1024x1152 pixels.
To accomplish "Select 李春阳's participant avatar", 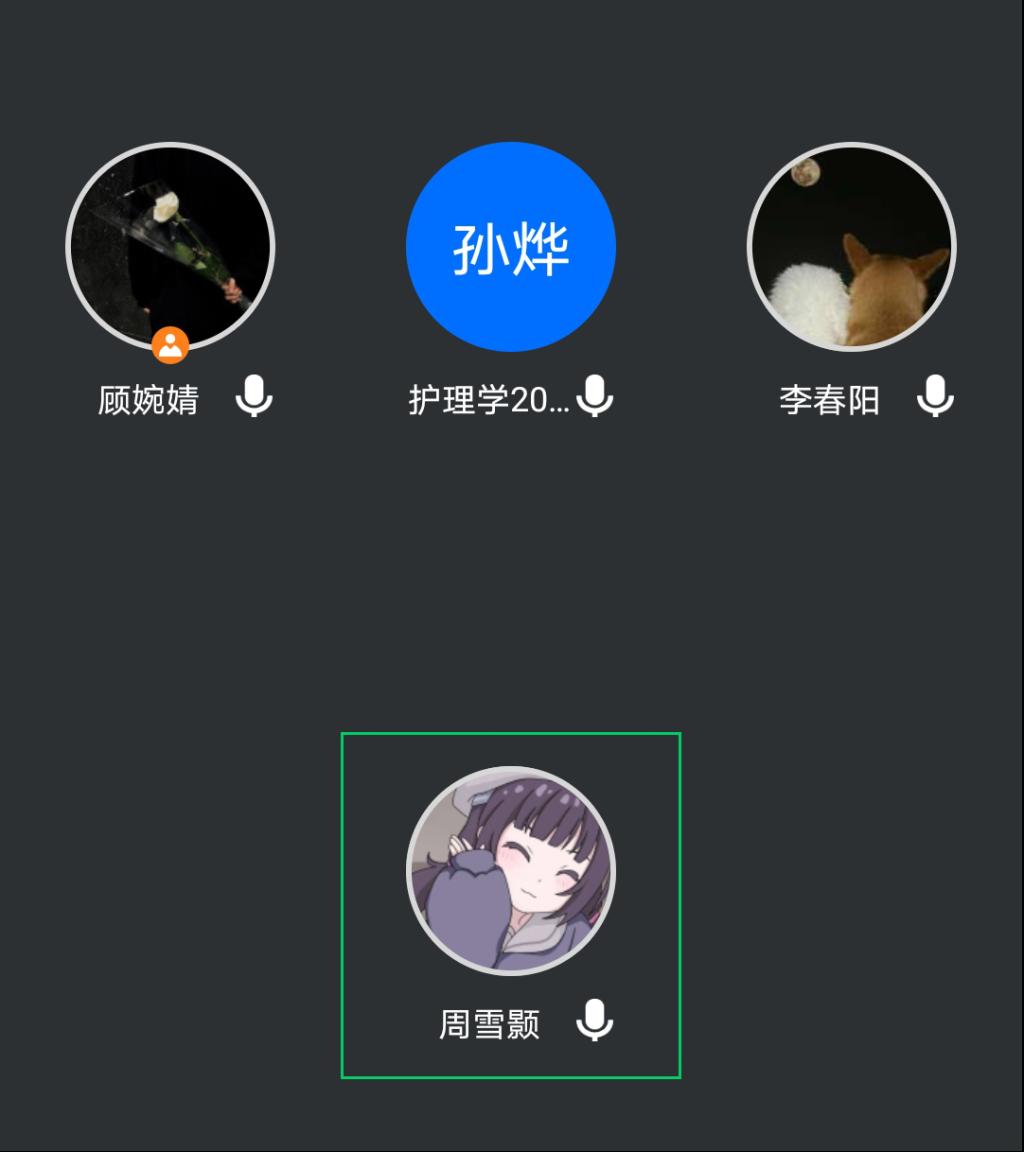I will (x=851, y=247).
